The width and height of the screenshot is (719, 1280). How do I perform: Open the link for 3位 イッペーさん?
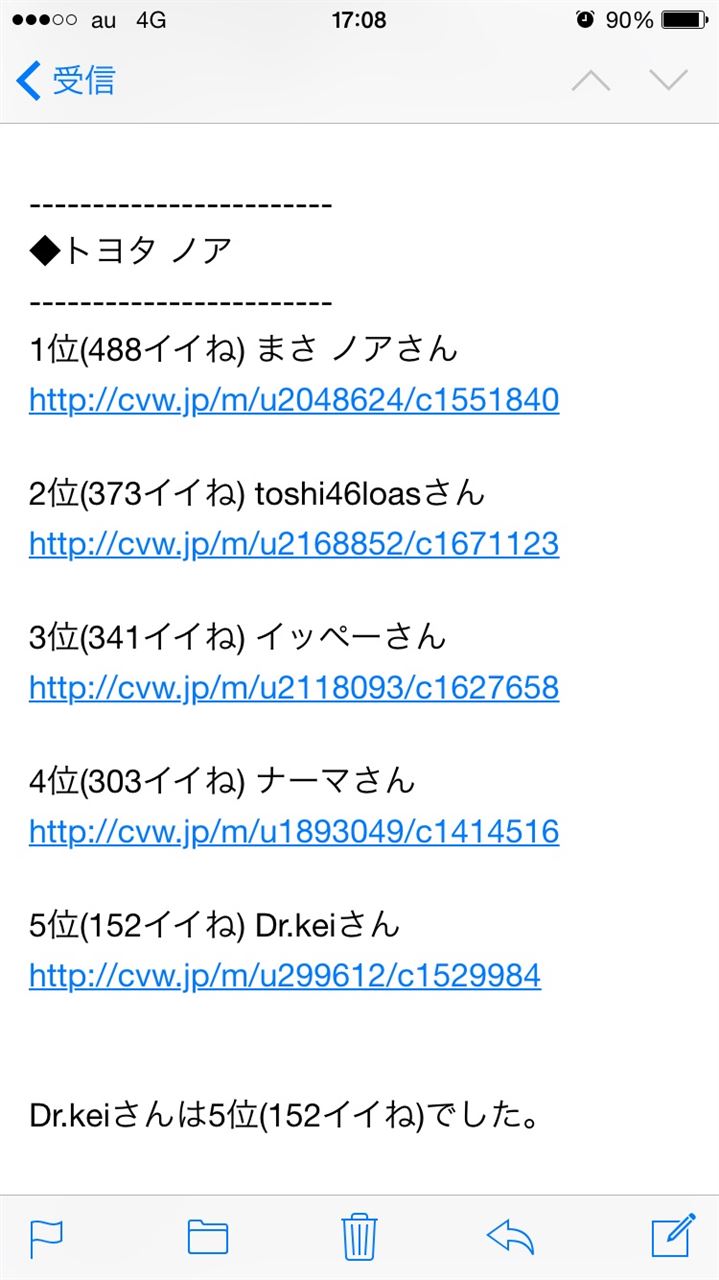pyautogui.click(x=294, y=688)
